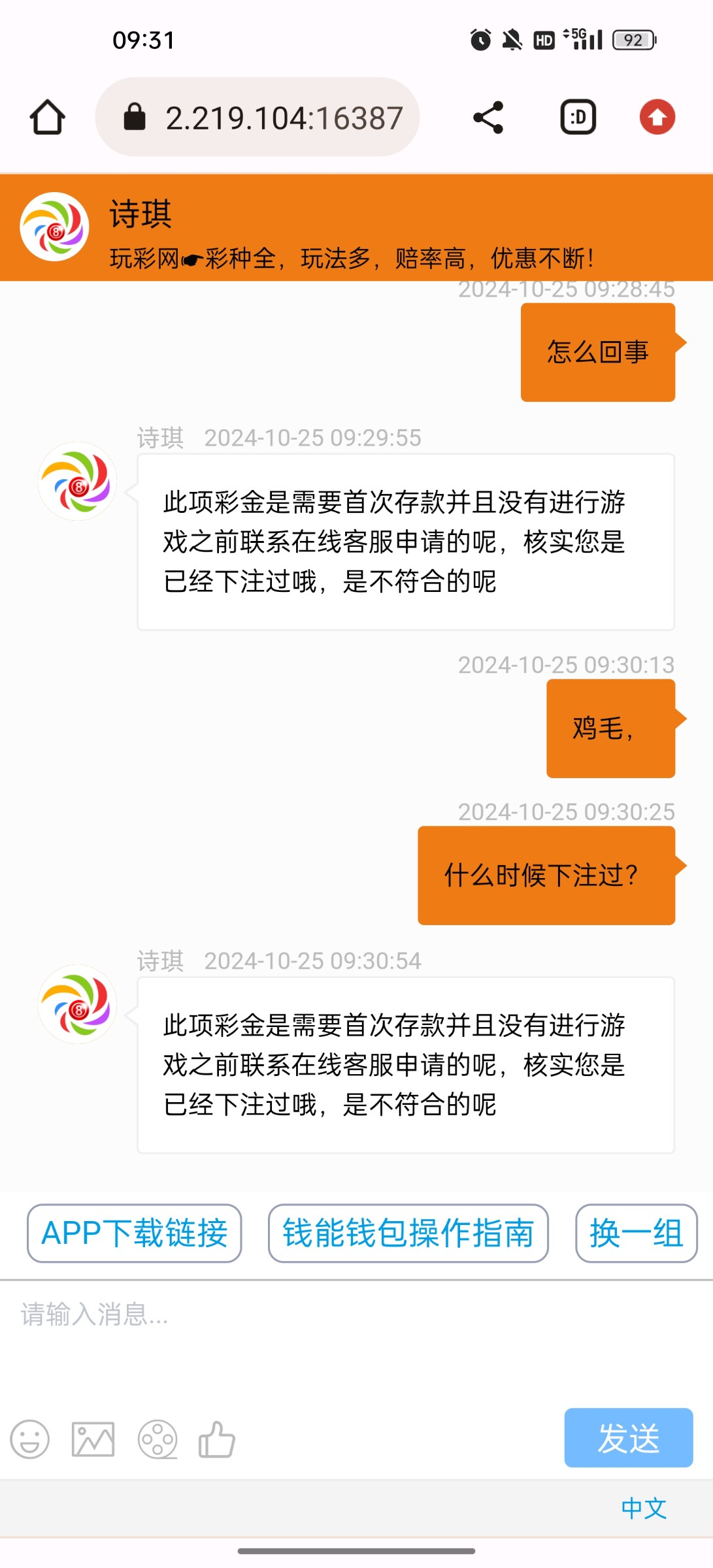Open APP下载链接 quick reply
This screenshot has width=713, height=1568.
tap(135, 1233)
